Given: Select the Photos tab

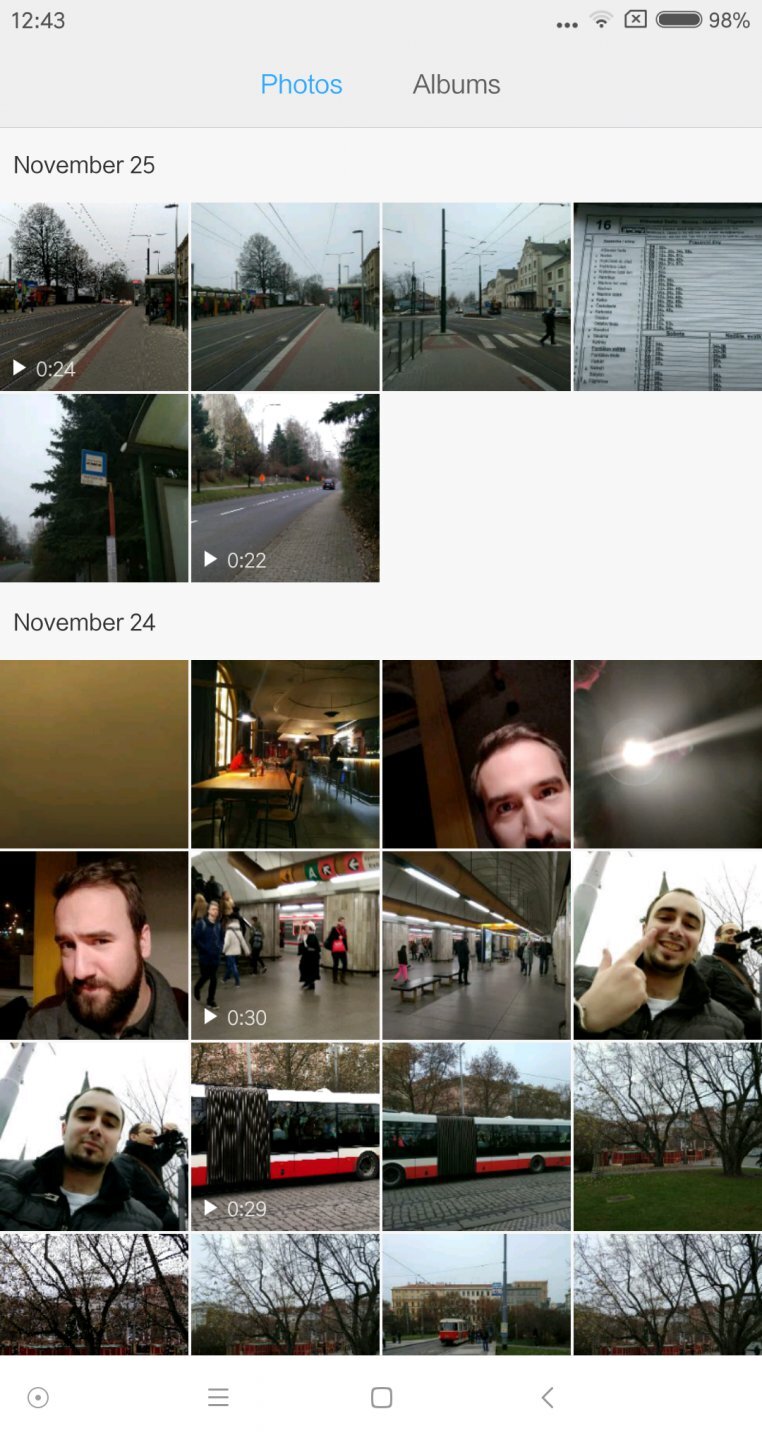Looking at the screenshot, I should [301, 85].
